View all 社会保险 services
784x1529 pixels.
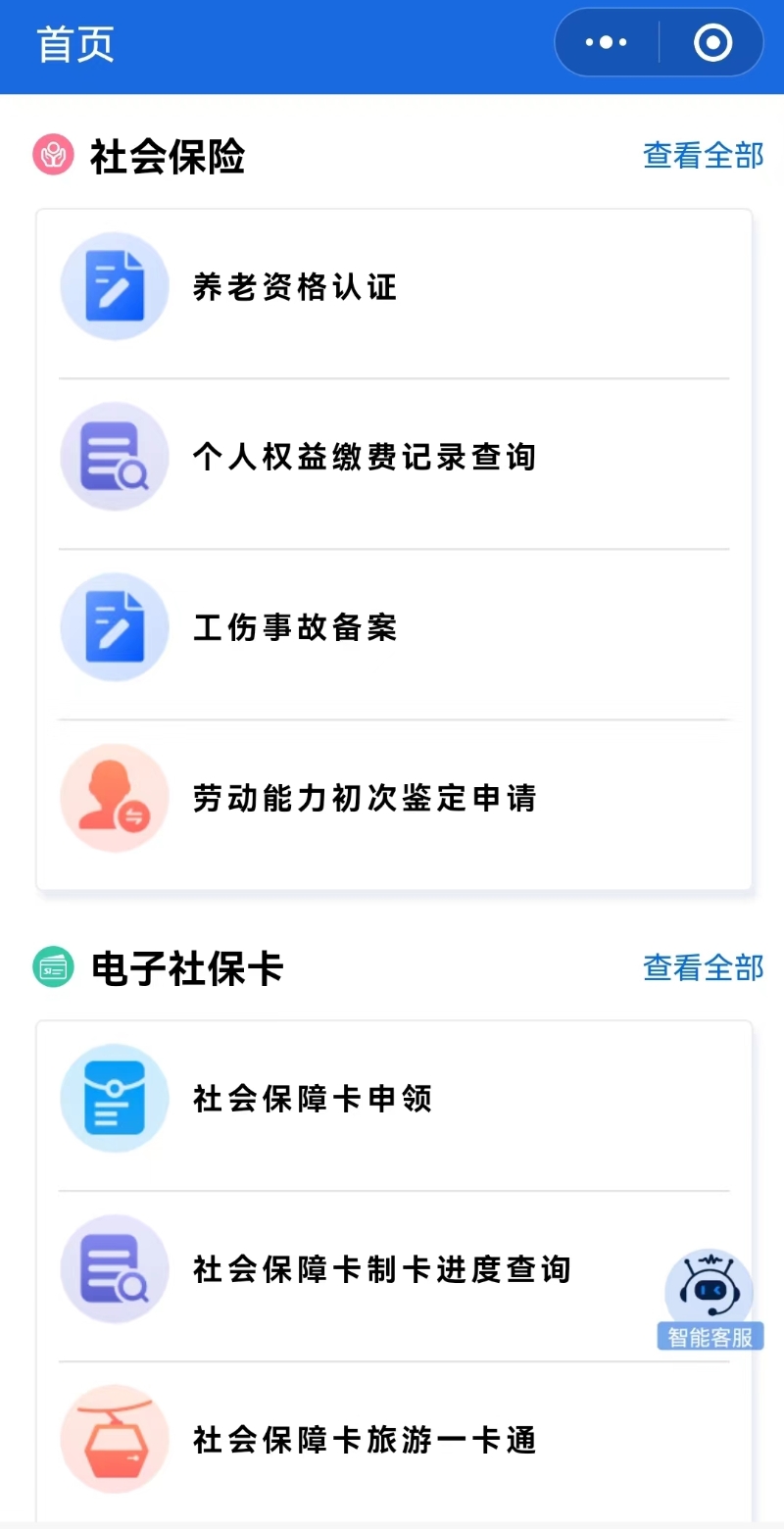(x=703, y=156)
